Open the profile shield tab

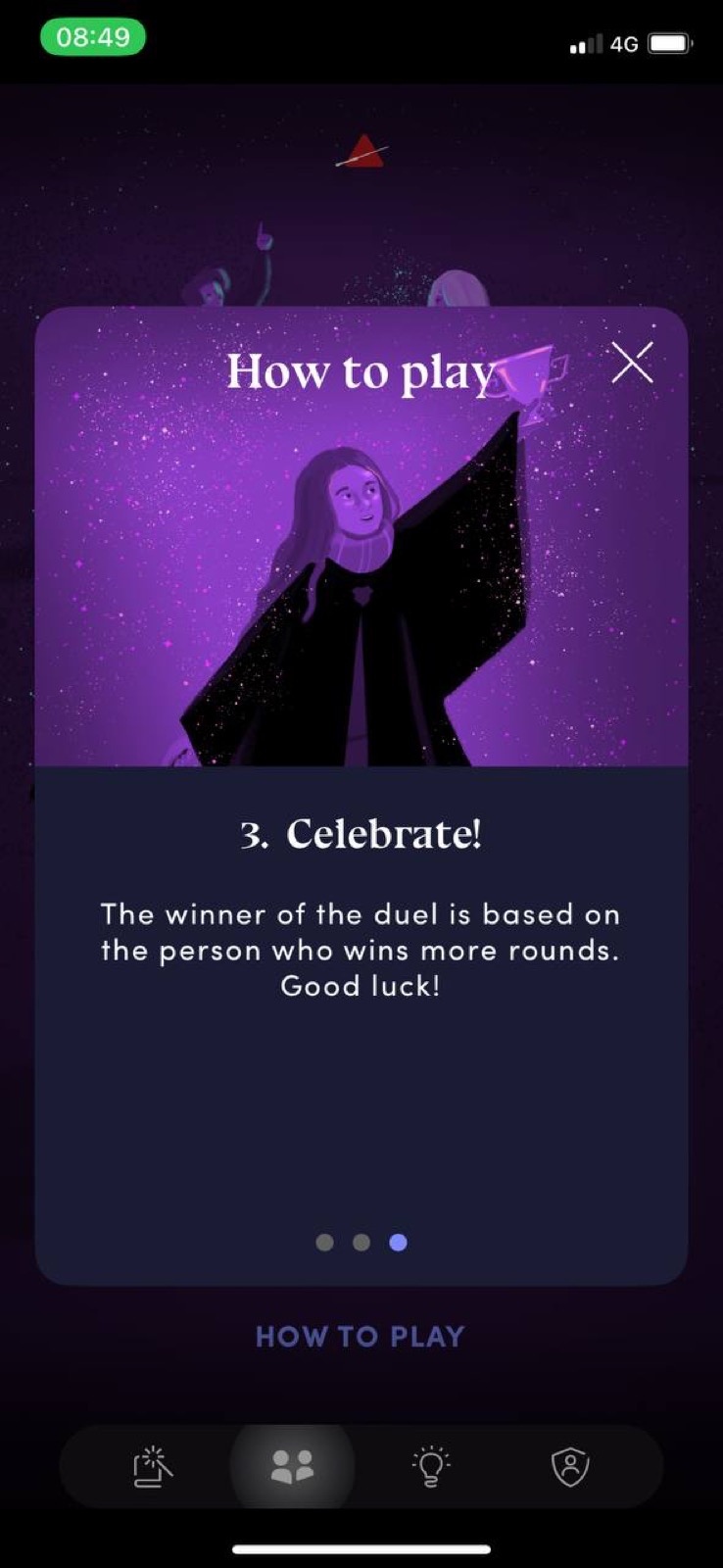(570, 1467)
